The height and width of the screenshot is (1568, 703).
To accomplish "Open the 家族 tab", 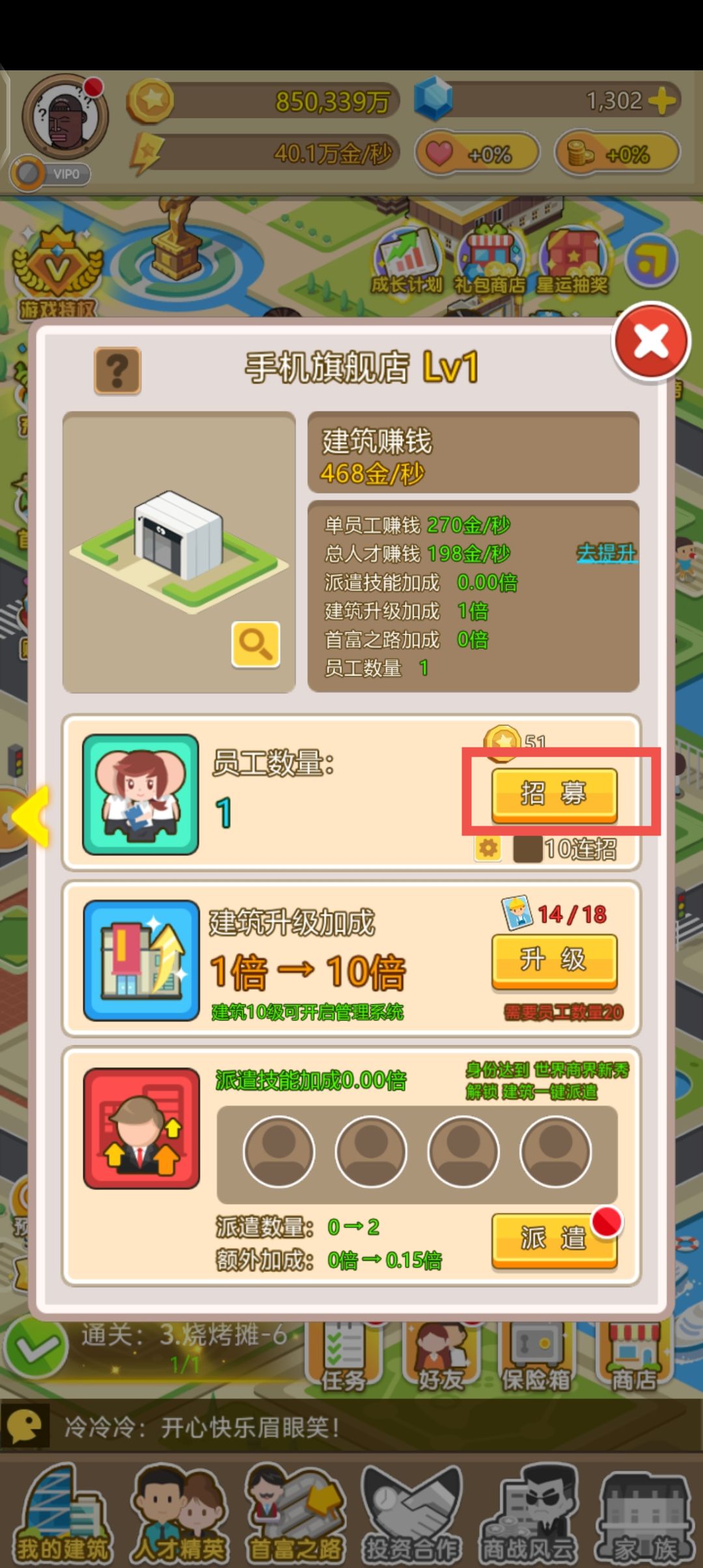I will (644, 1517).
